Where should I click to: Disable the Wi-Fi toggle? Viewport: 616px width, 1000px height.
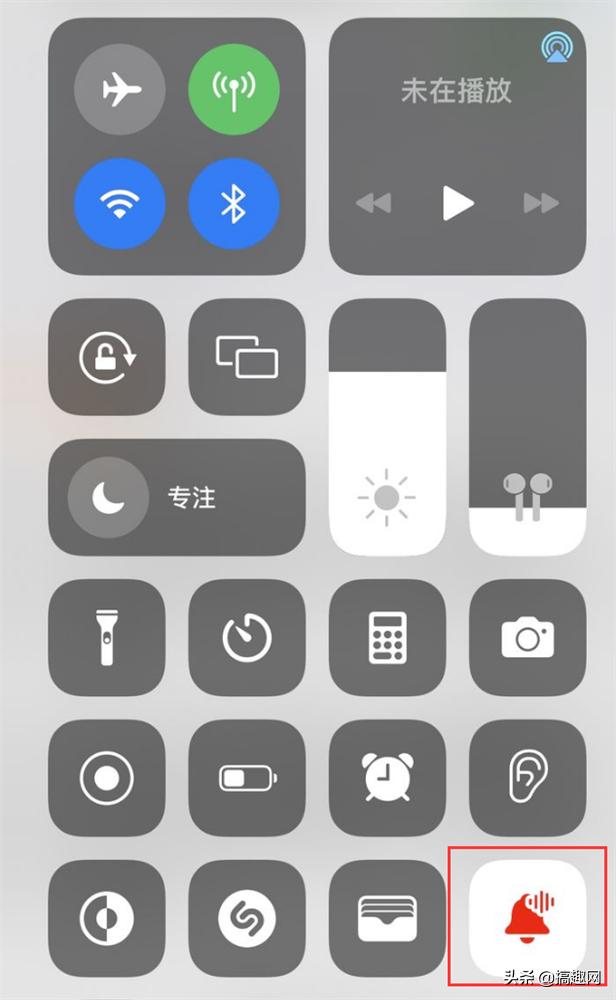[120, 205]
